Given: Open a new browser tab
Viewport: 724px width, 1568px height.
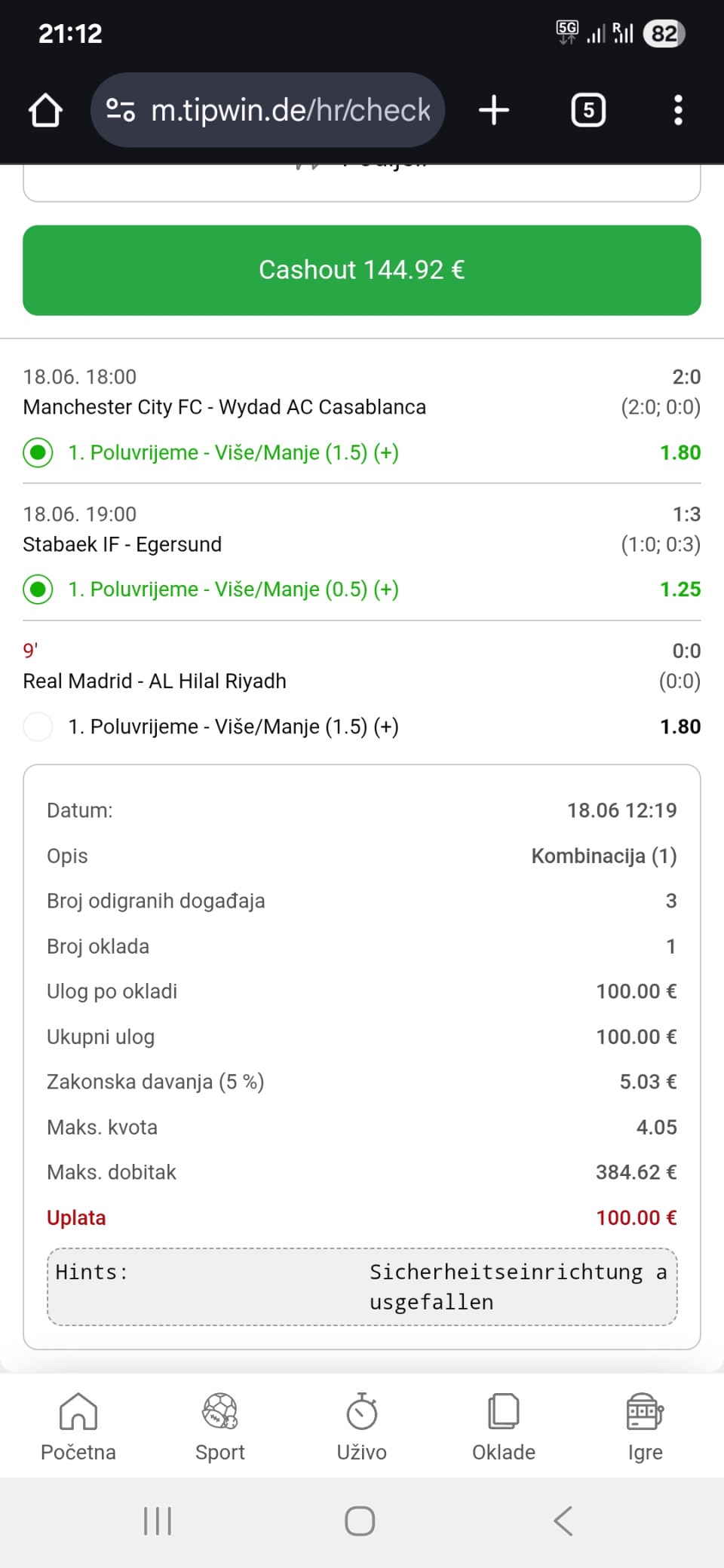Looking at the screenshot, I should (x=494, y=110).
